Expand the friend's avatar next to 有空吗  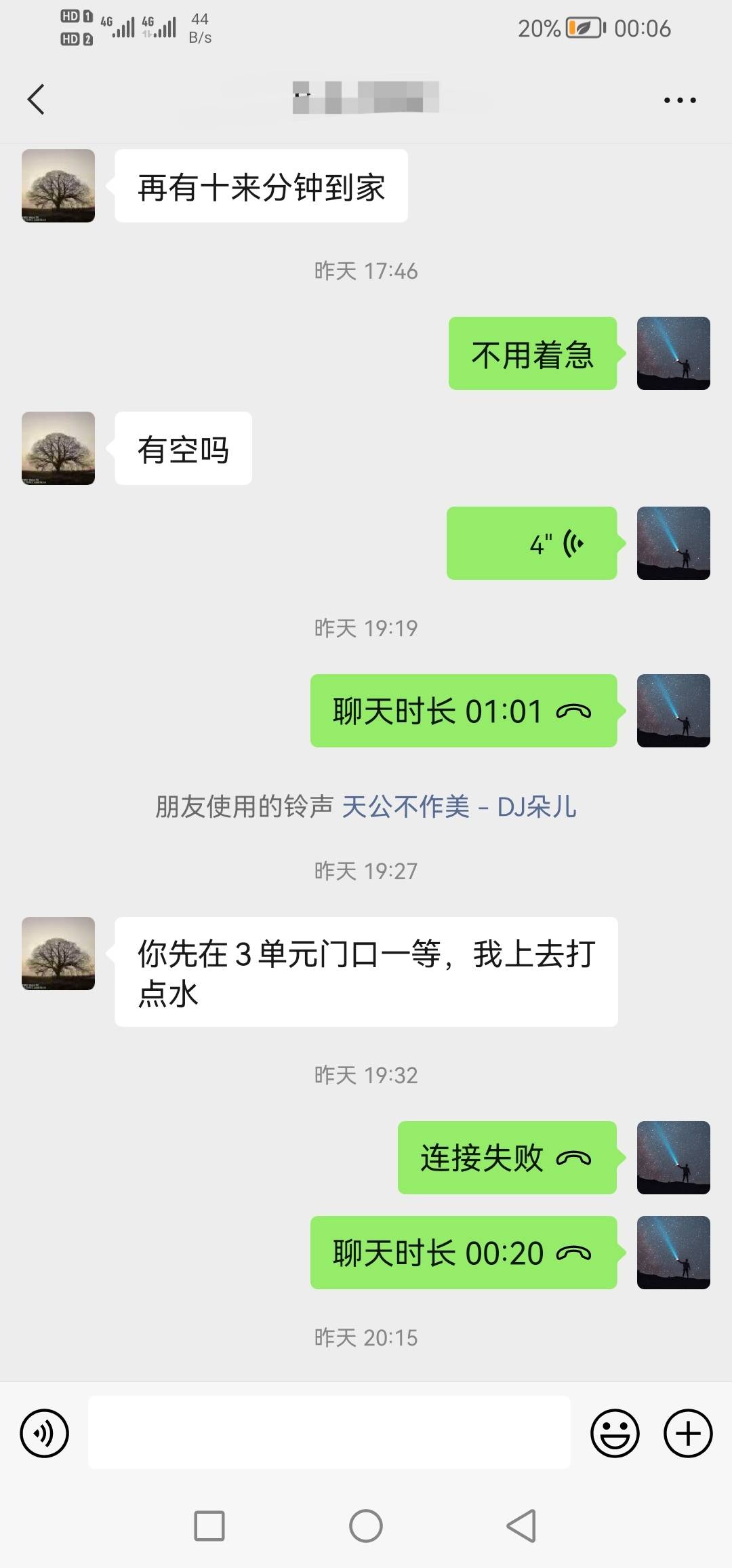coord(58,448)
